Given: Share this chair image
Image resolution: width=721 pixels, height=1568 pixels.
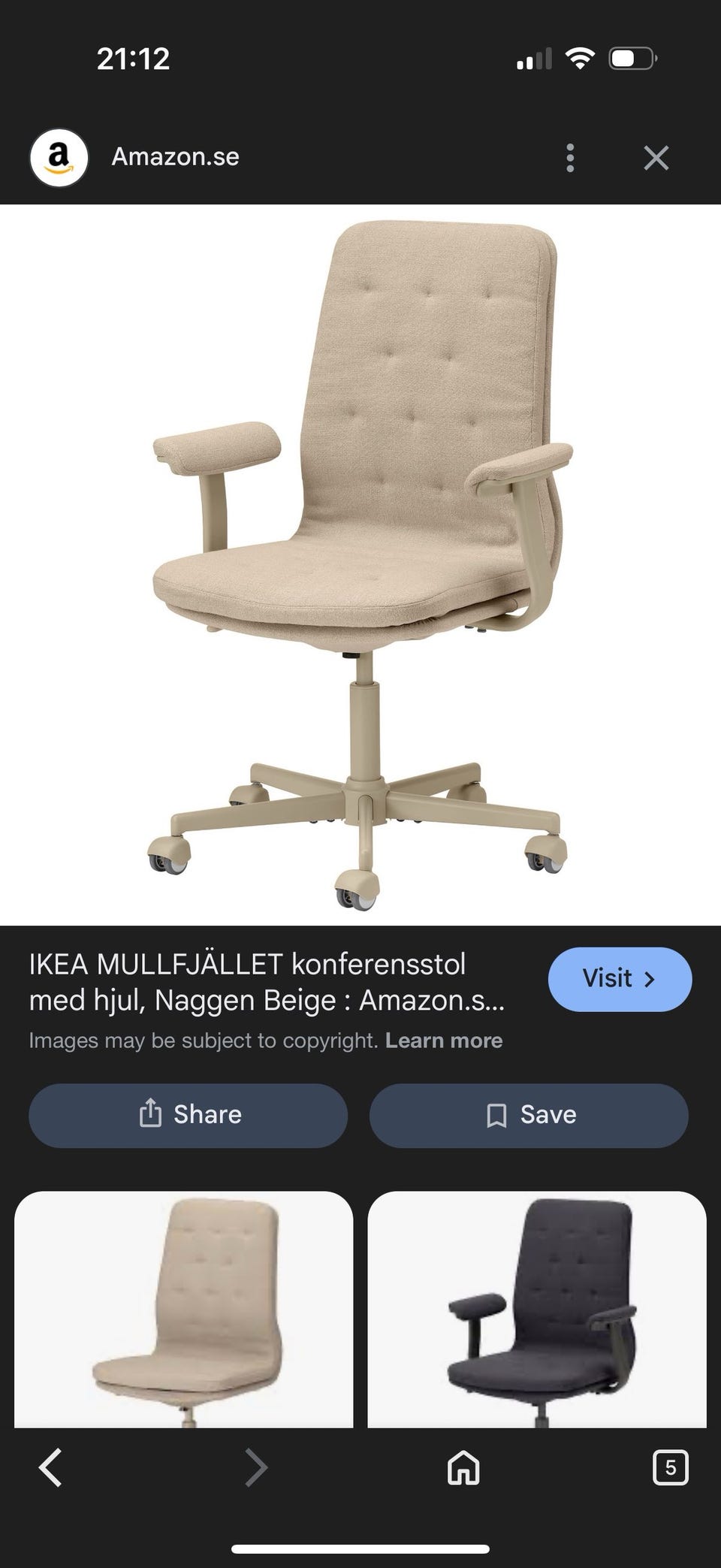Looking at the screenshot, I should click(188, 1114).
